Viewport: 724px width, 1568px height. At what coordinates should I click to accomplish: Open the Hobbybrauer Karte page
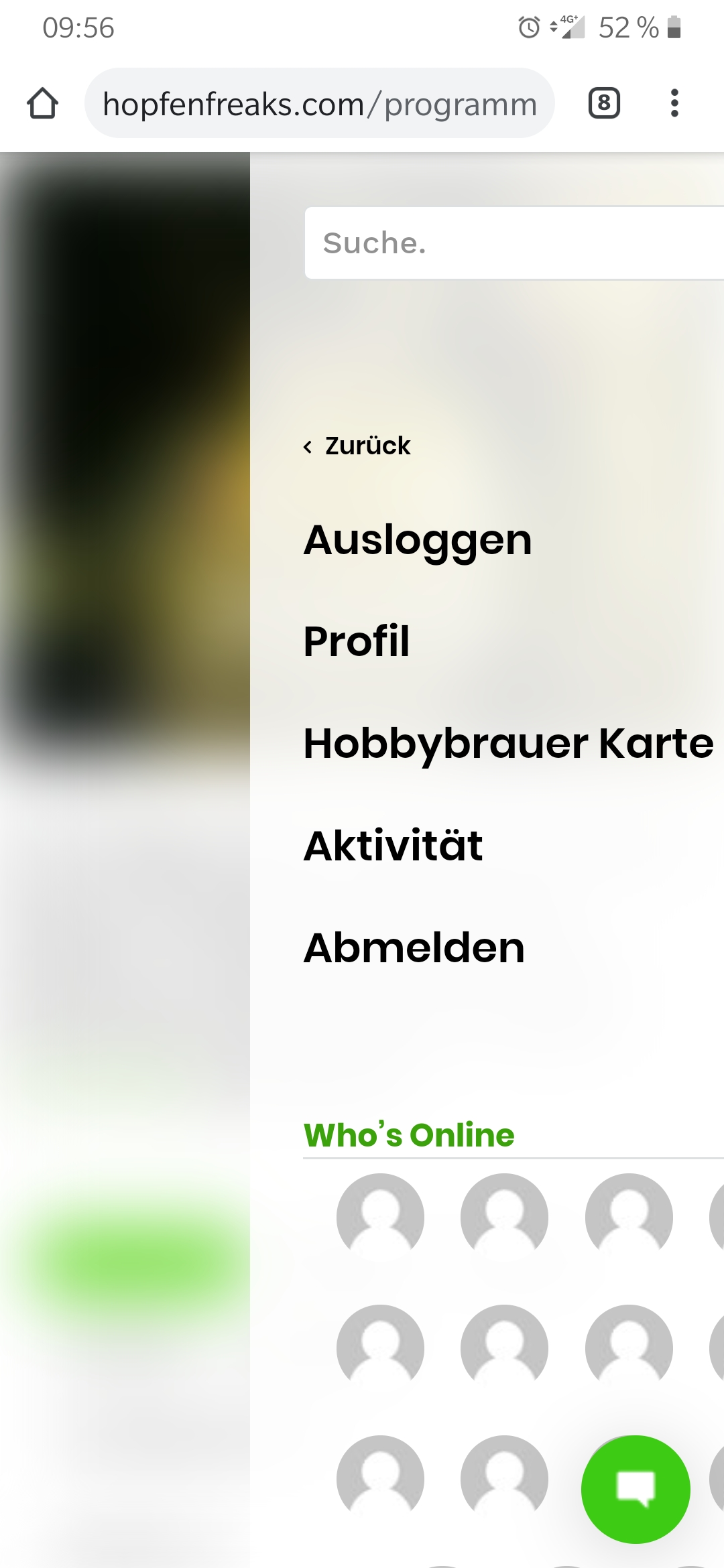(508, 743)
